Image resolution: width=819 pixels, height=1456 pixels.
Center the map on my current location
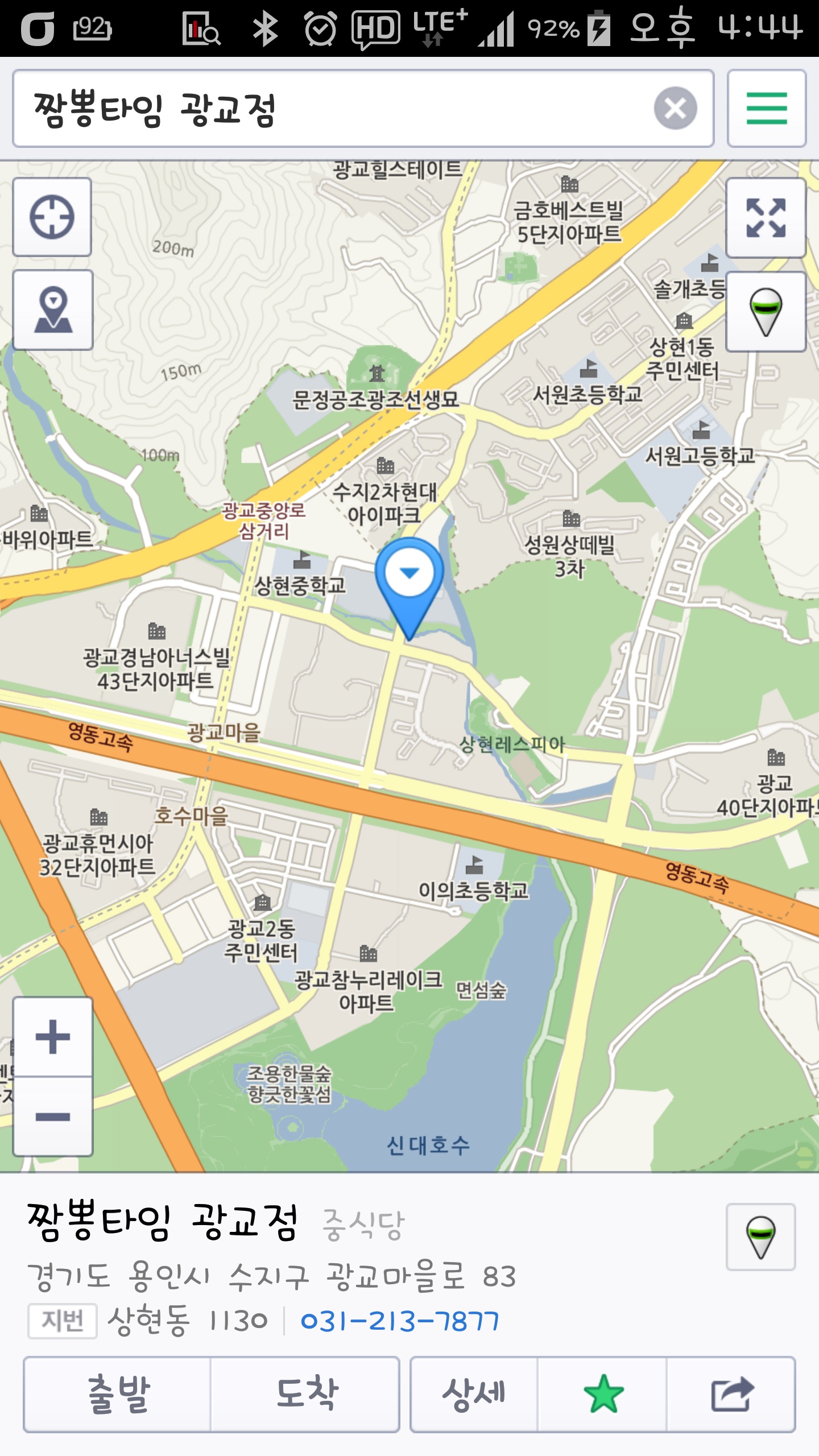[x=52, y=217]
